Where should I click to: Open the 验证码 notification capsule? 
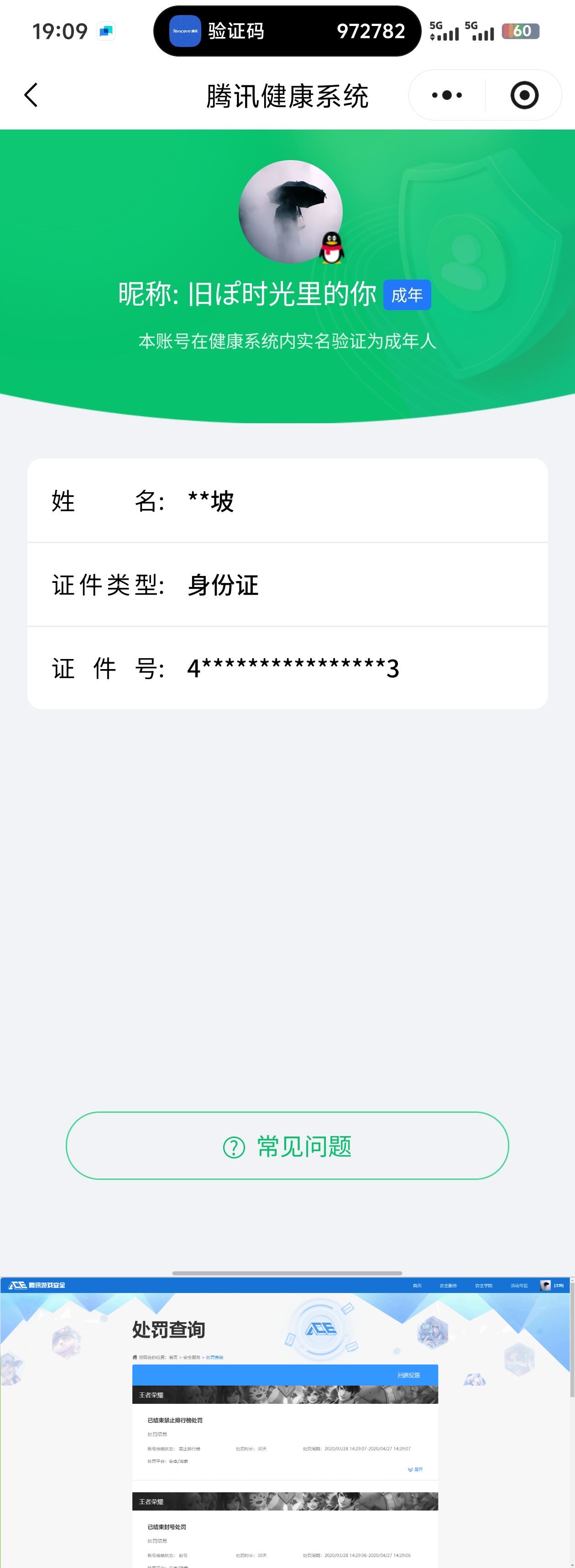287,31
